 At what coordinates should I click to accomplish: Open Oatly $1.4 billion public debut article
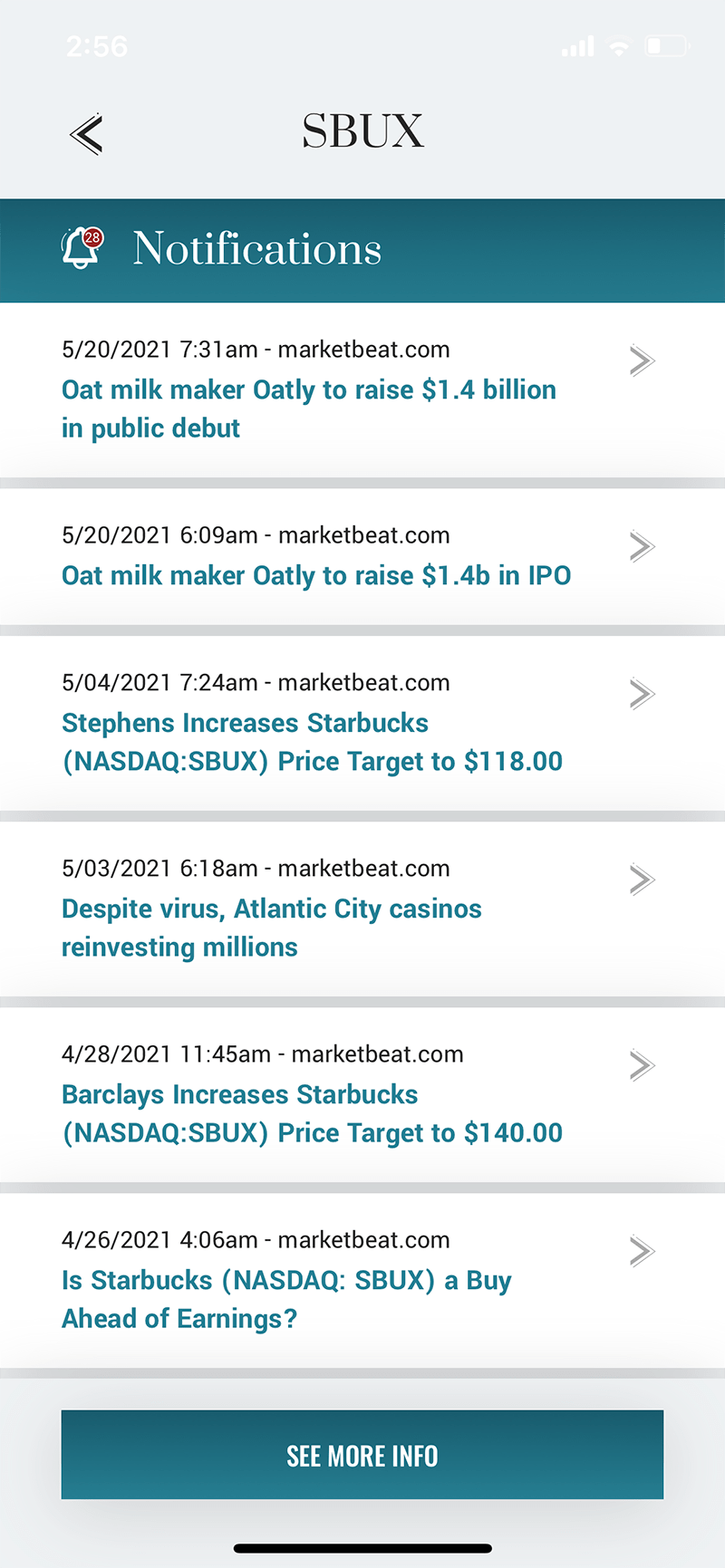click(x=308, y=409)
